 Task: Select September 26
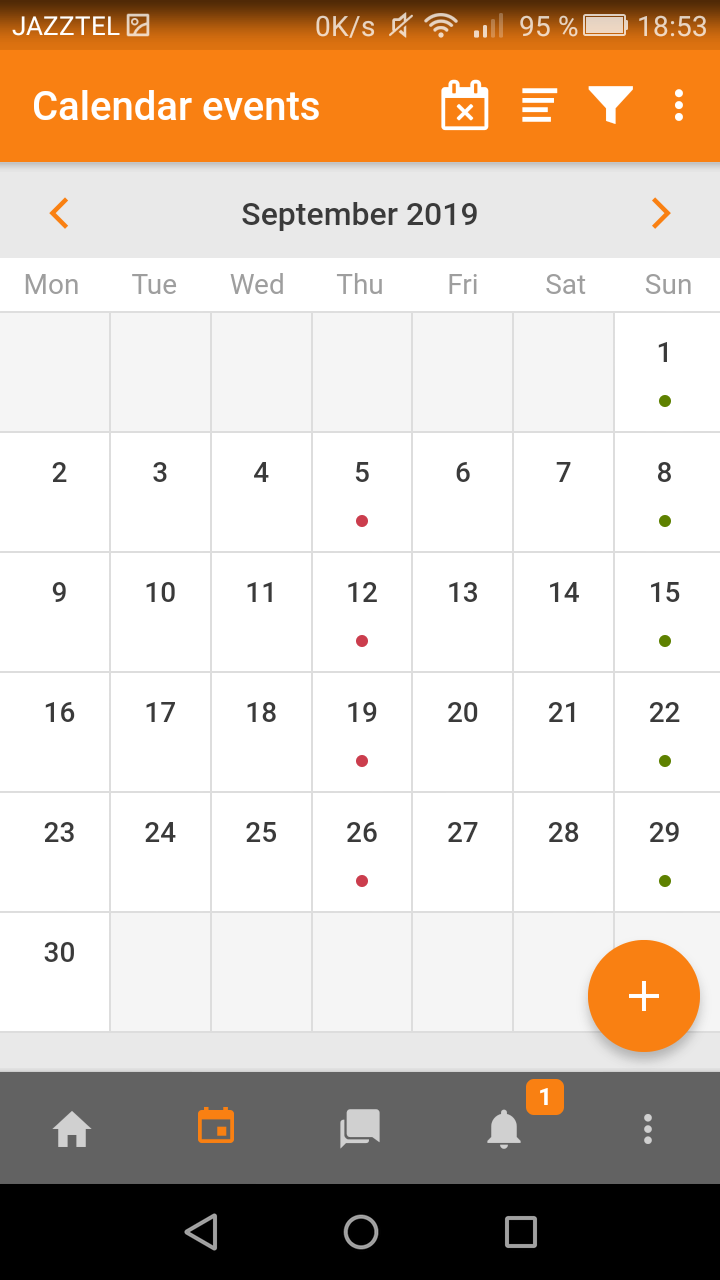pos(362,852)
